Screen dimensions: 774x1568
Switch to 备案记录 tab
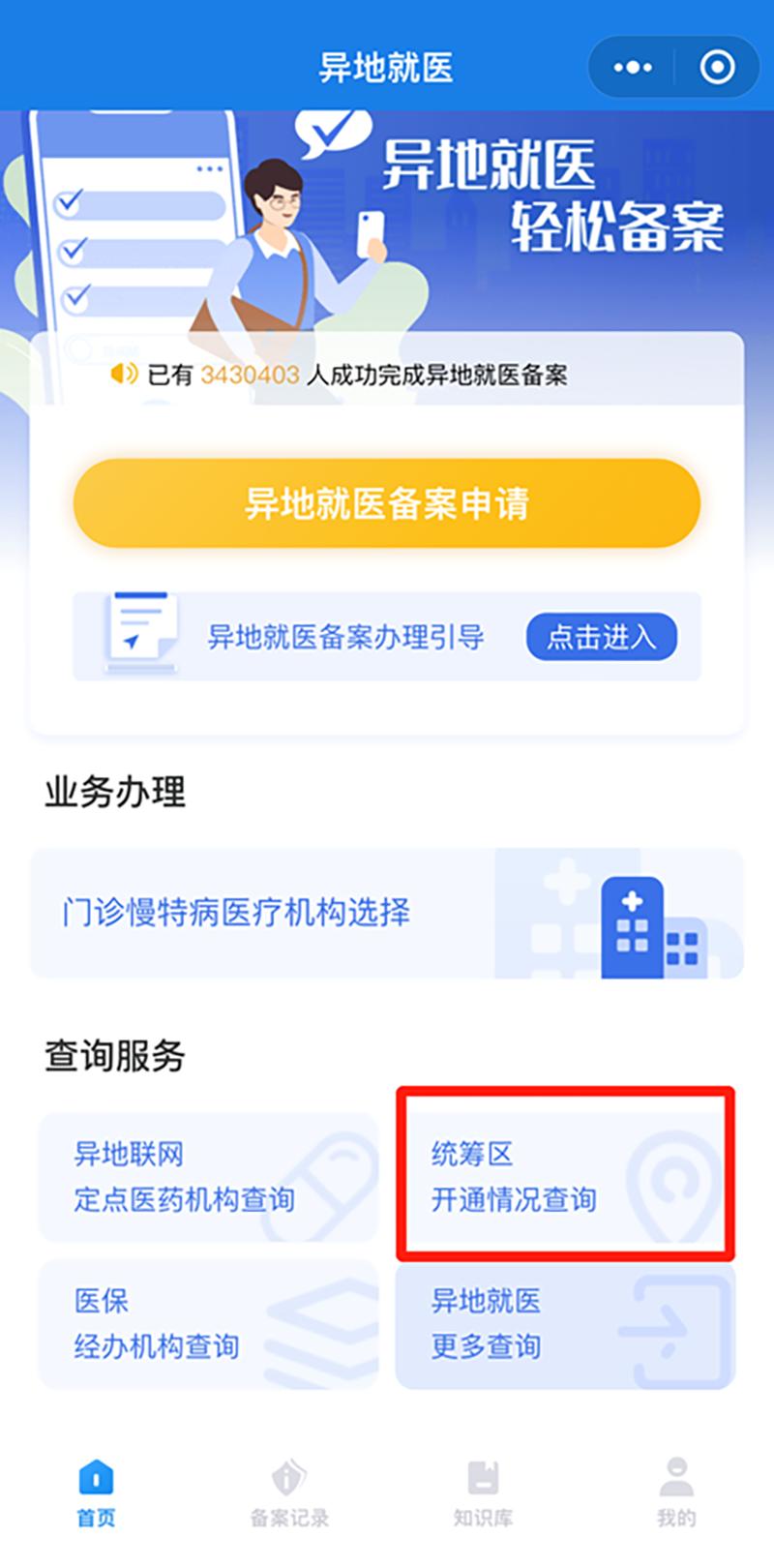click(x=289, y=1493)
